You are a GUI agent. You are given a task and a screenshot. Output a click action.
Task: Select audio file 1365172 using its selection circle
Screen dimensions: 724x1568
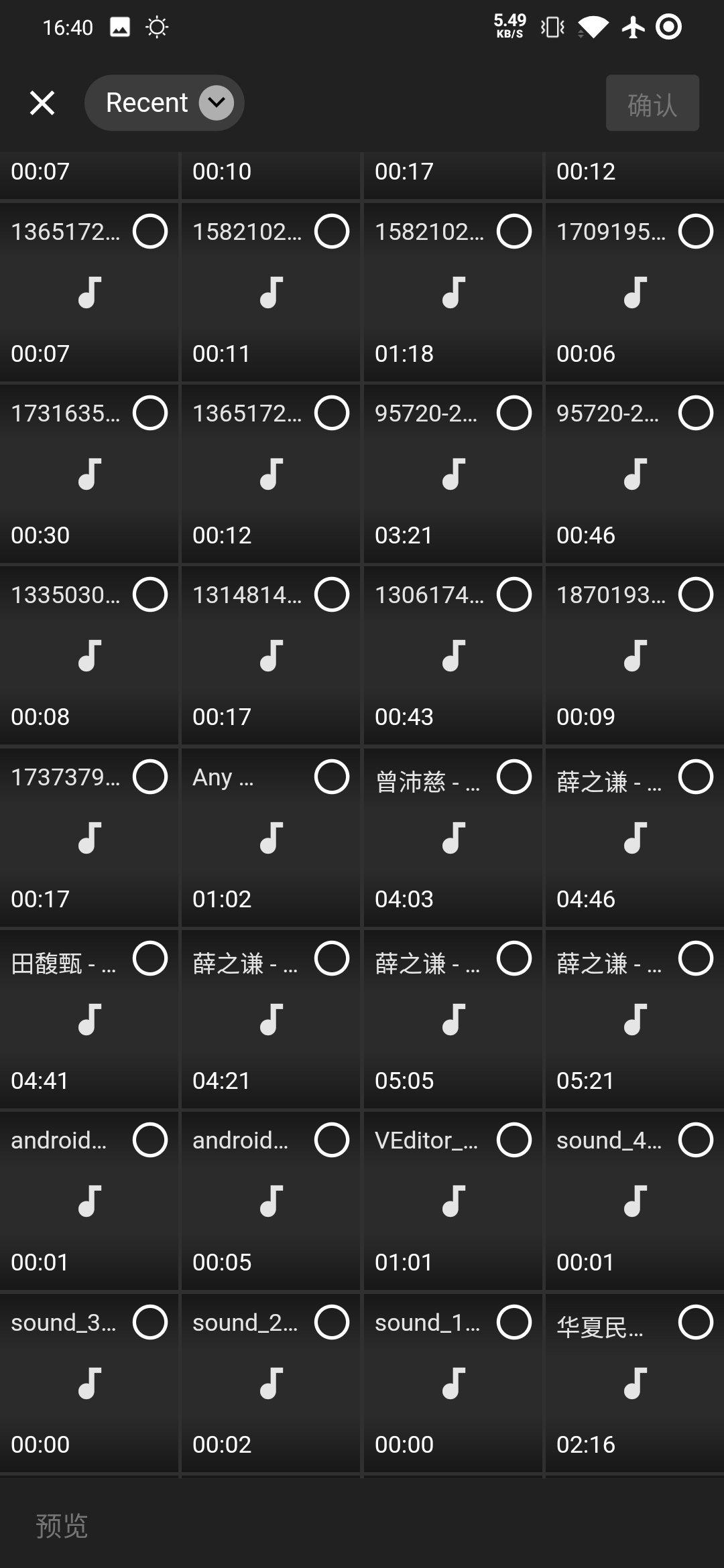(x=150, y=232)
